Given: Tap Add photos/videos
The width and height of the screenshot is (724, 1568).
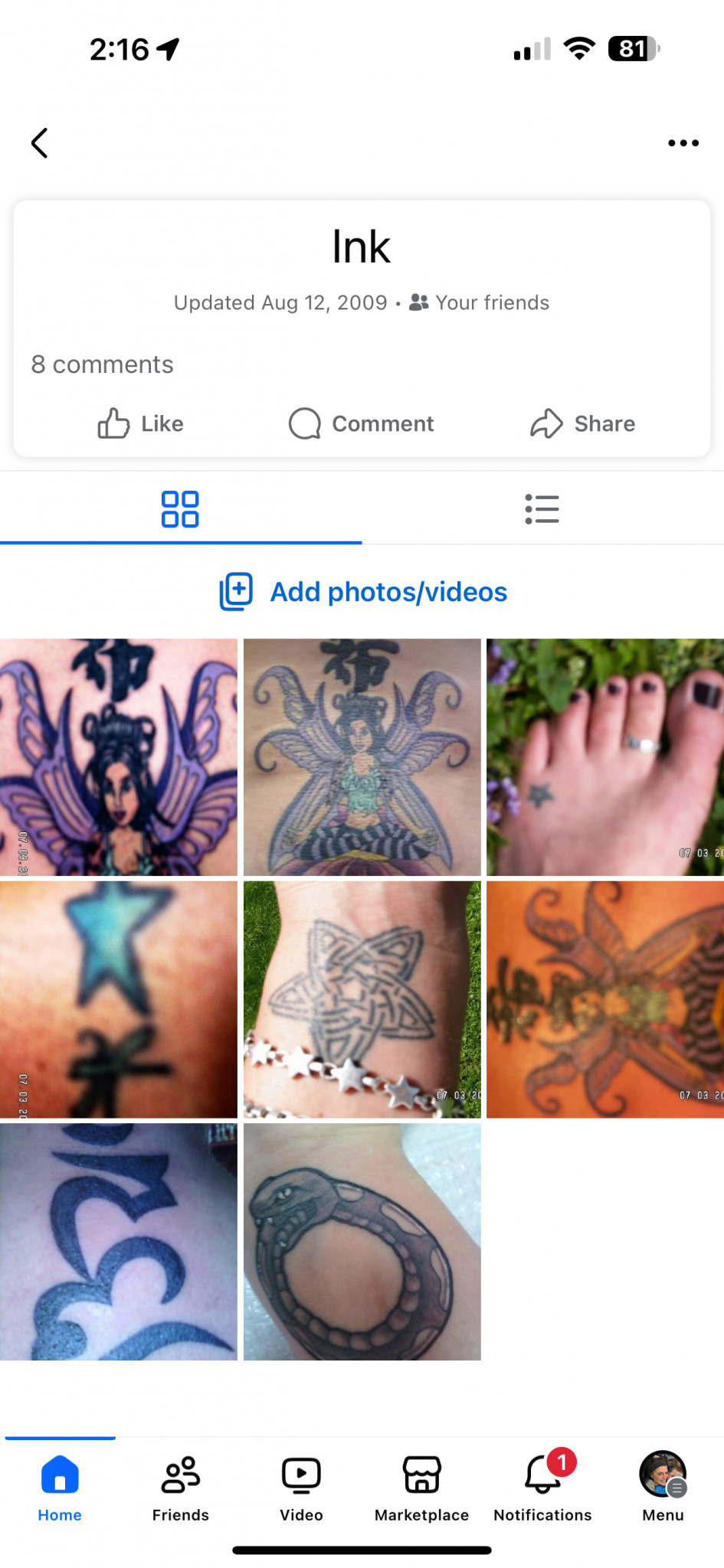Looking at the screenshot, I should [x=362, y=592].
